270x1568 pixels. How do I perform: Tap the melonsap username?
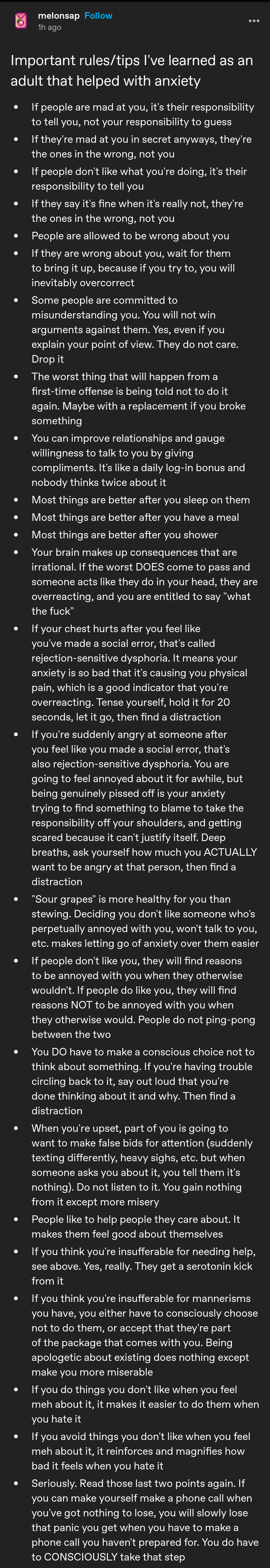pos(58,16)
